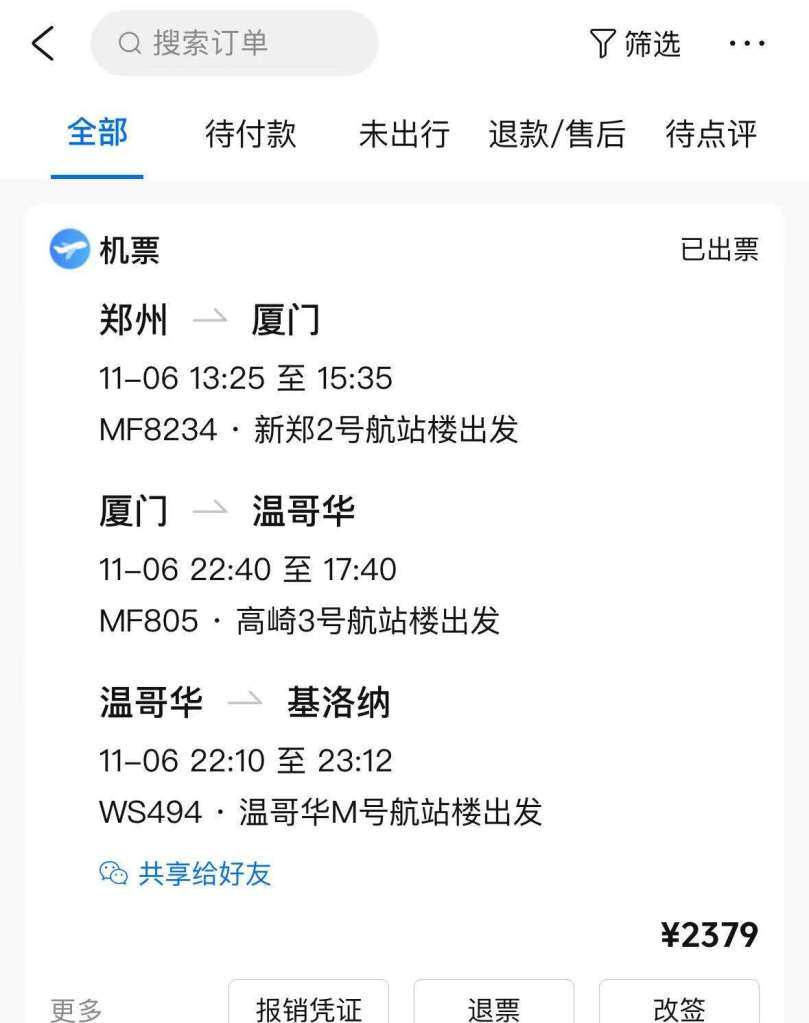
Task: Select the 全部 tab
Action: point(97,134)
